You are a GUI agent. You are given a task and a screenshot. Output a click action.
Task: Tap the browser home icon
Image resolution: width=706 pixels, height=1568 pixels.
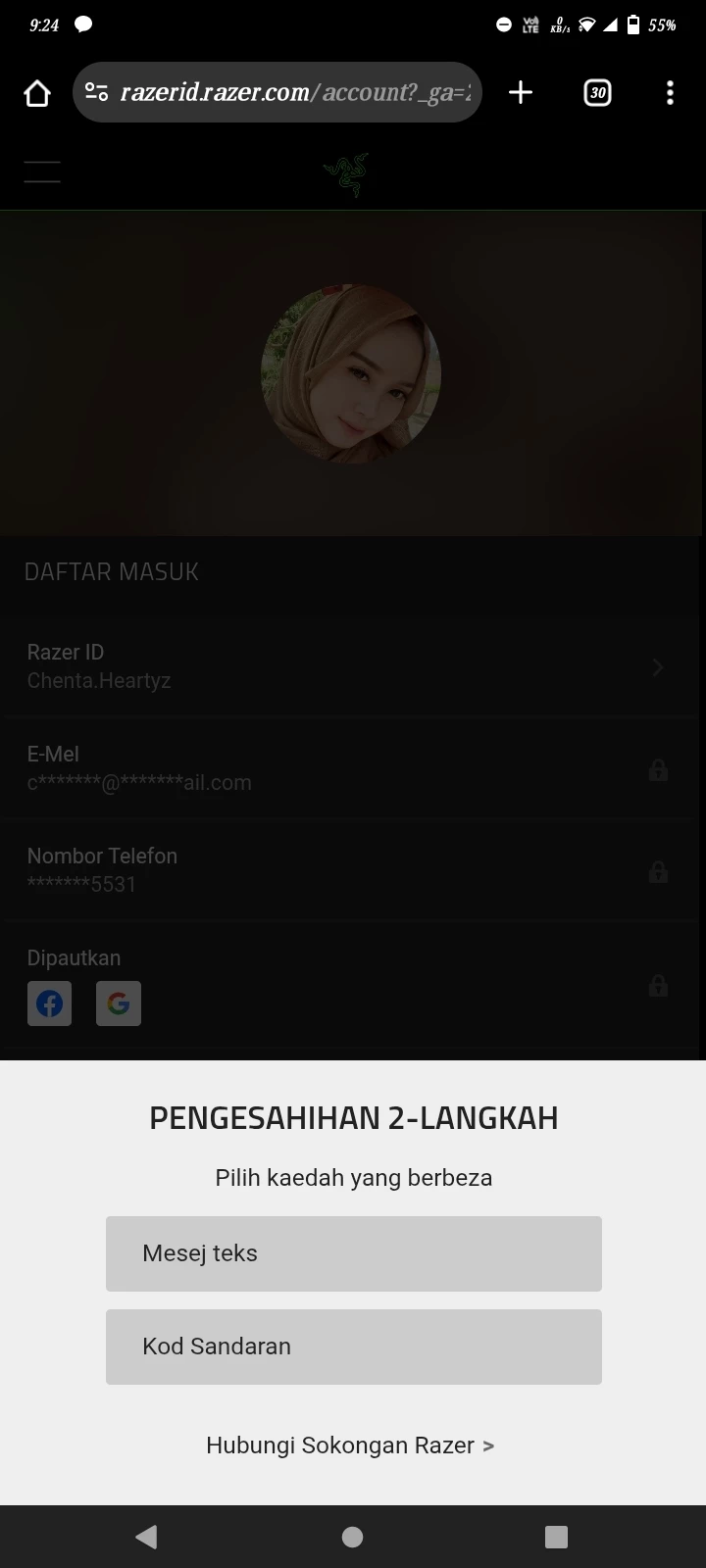point(37,93)
